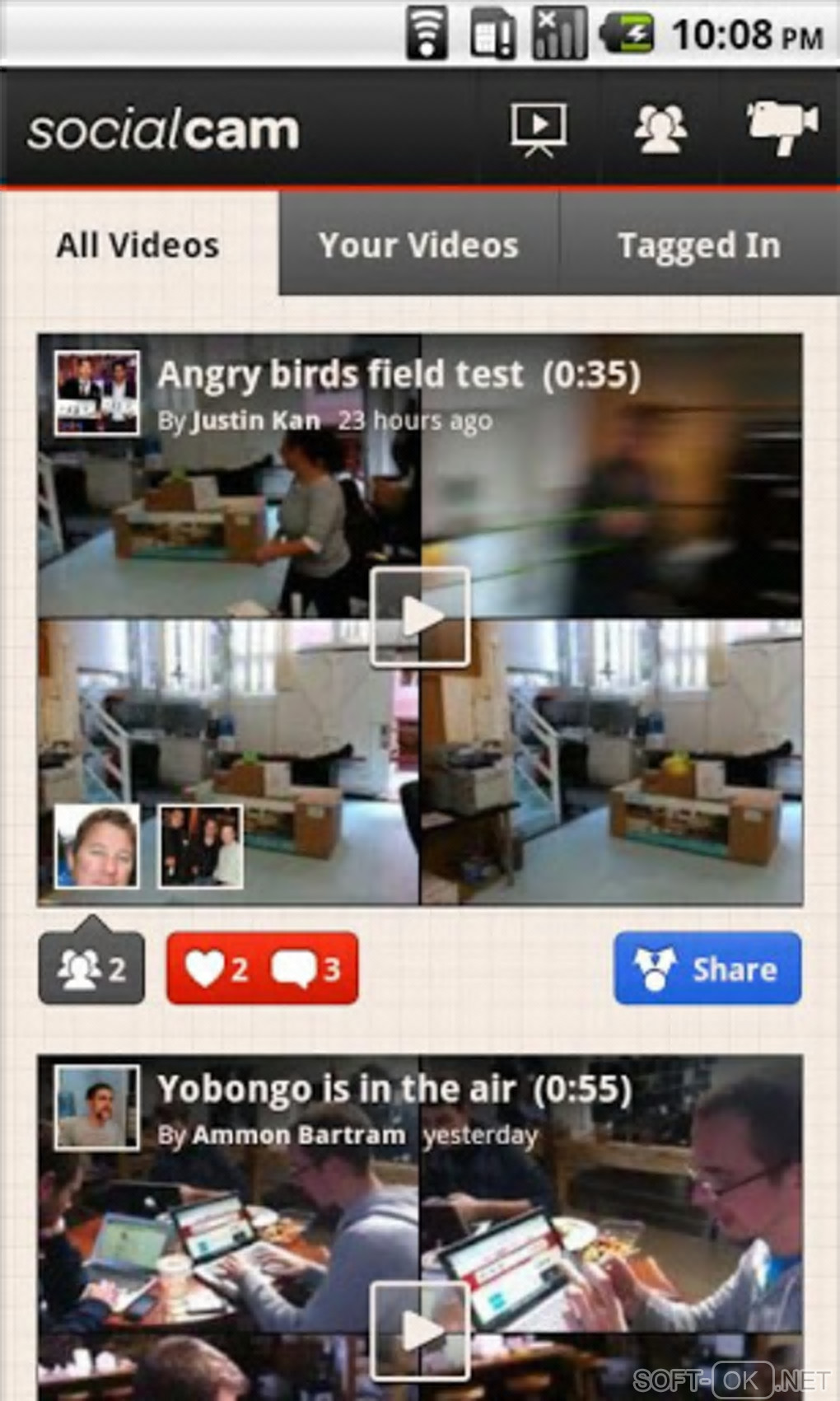This screenshot has height=1401, width=840.
Task: Open the friends icon in the top bar
Action: (x=660, y=128)
